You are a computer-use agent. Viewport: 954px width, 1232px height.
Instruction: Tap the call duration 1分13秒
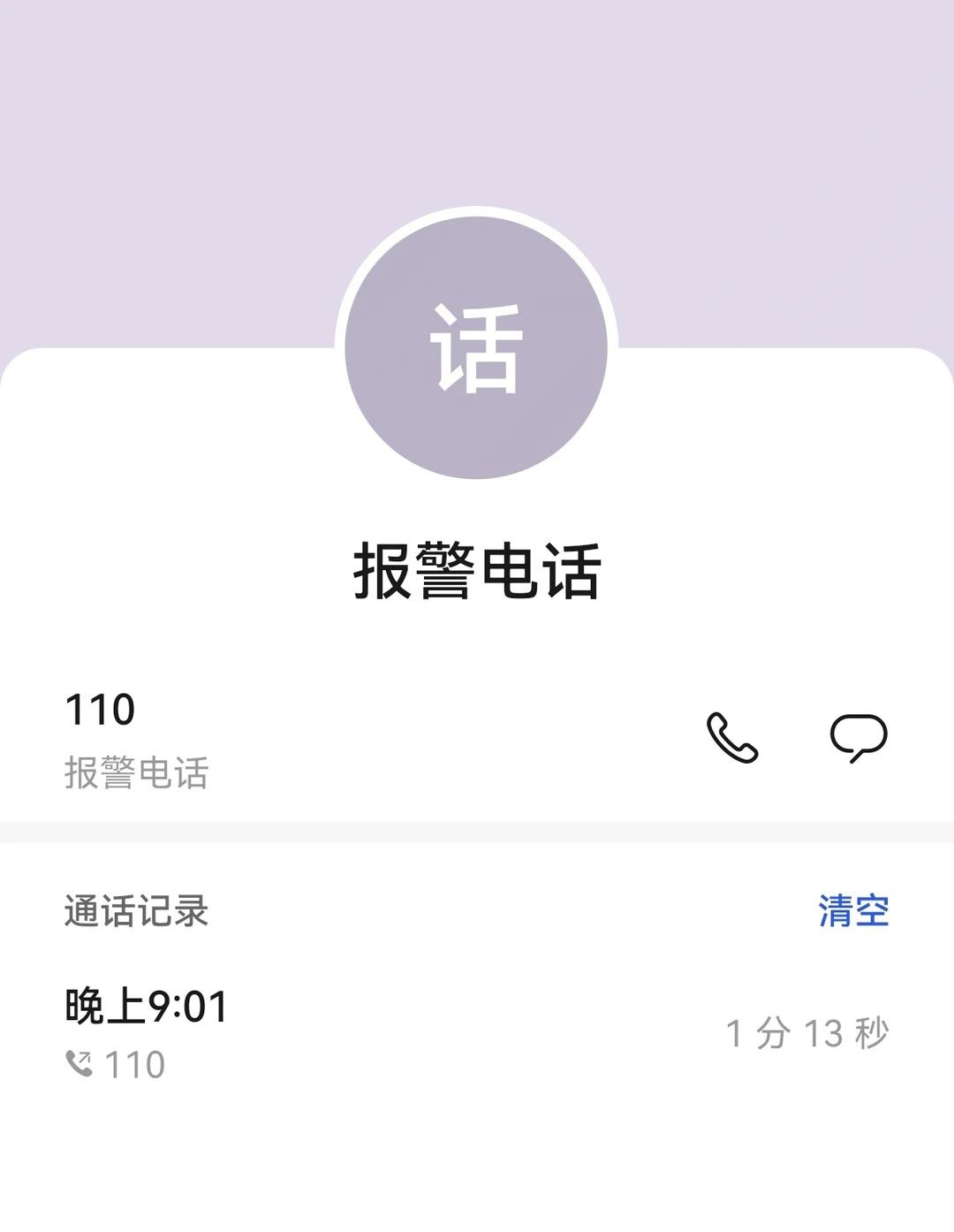pyautogui.click(x=808, y=1029)
